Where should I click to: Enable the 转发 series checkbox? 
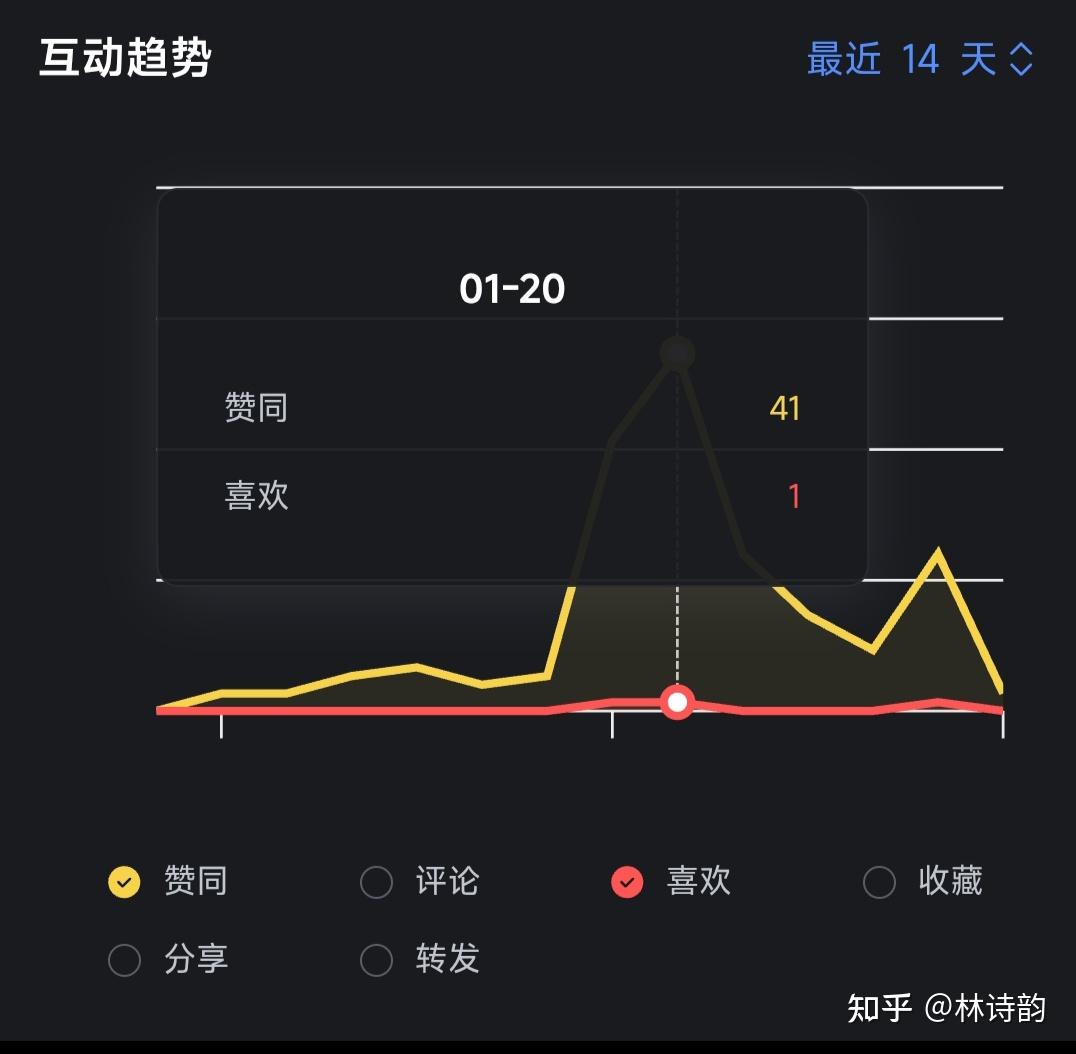376,959
